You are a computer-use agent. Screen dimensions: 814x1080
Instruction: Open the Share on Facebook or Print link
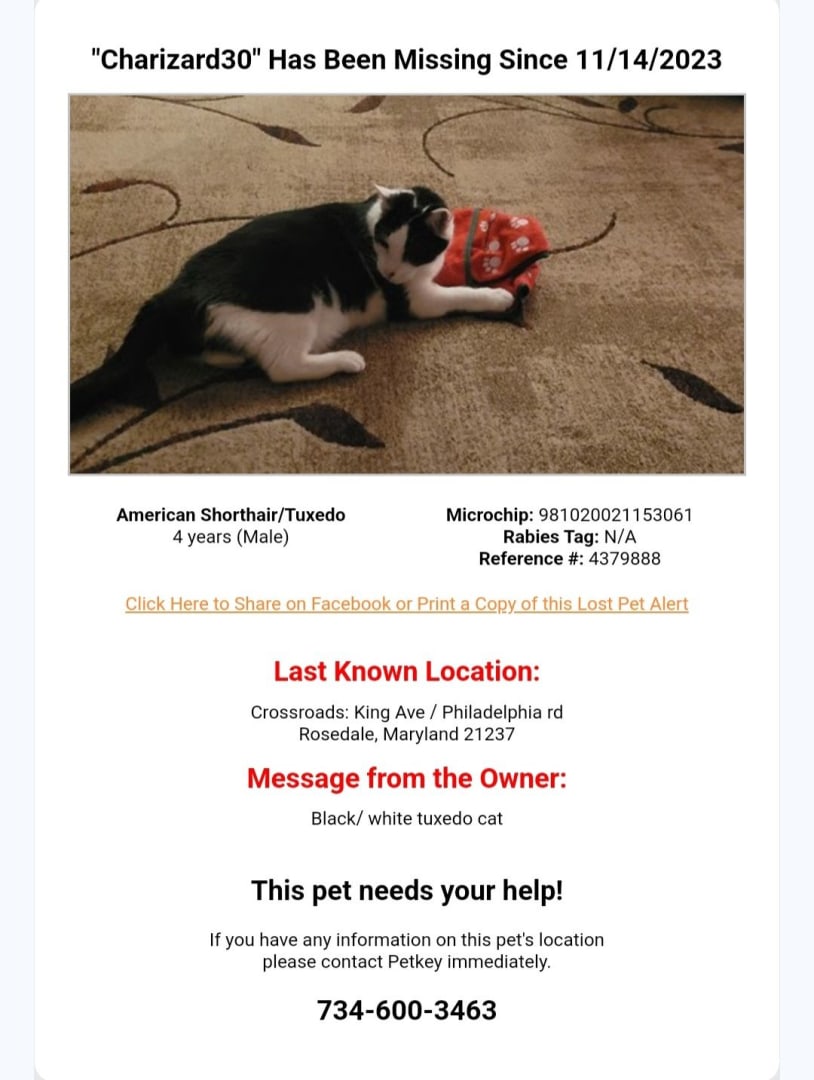(x=407, y=604)
